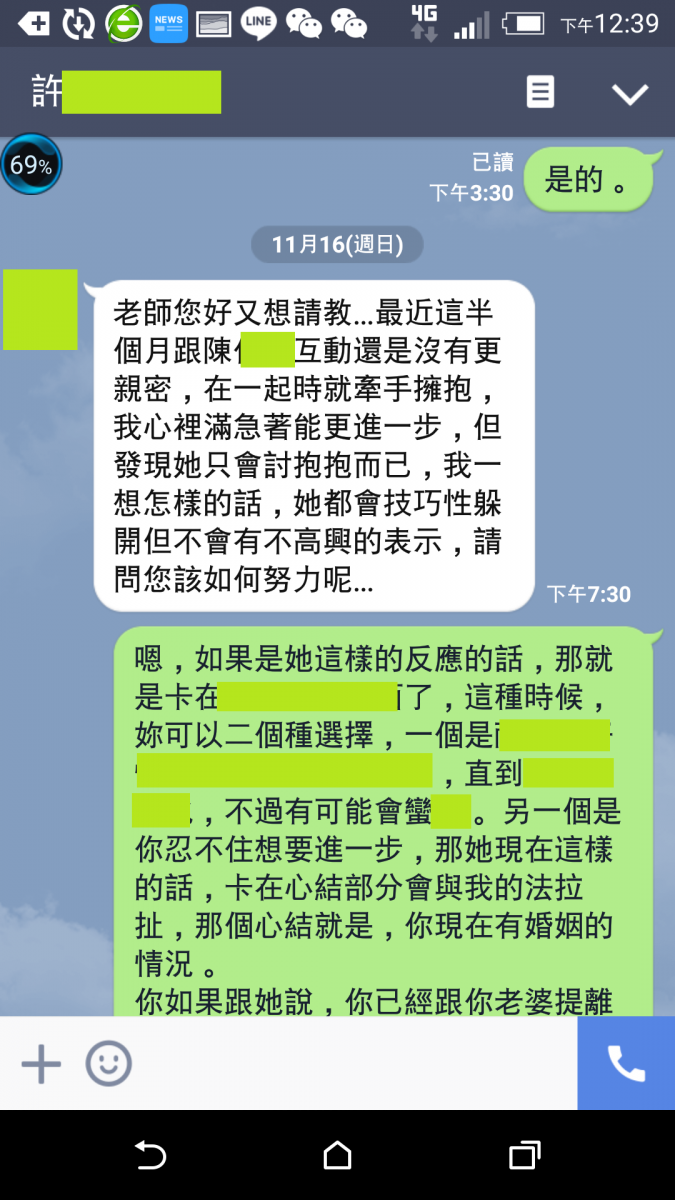Start a voice call with this contact
This screenshot has height=1200, width=675.
click(x=626, y=1064)
